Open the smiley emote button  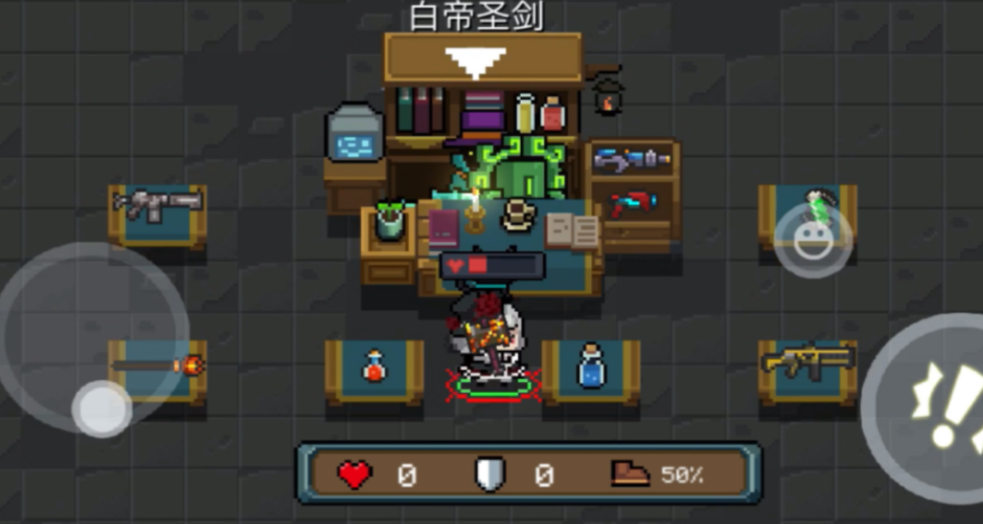click(x=812, y=241)
